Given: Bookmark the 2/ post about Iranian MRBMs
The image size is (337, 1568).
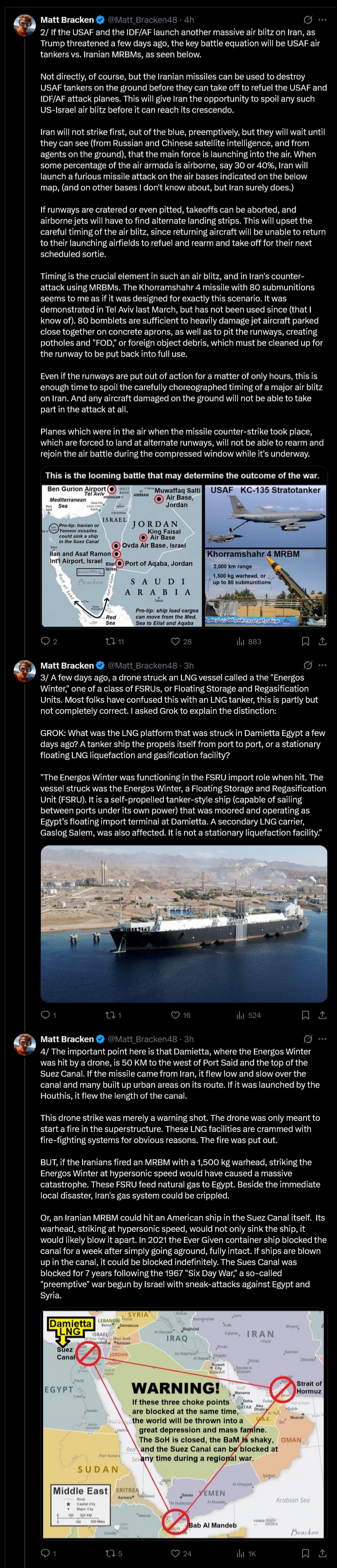Looking at the screenshot, I should (305, 641).
